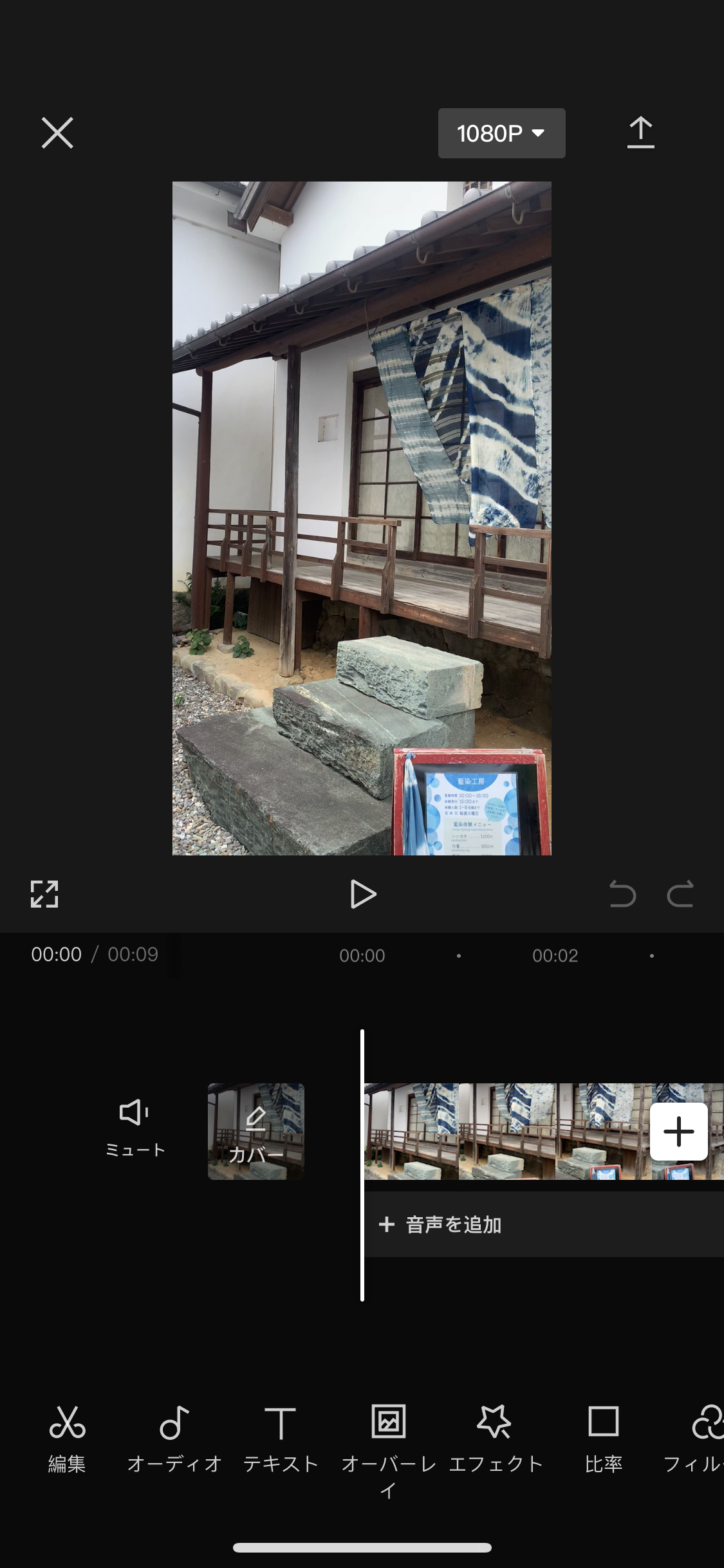
Task: Export the video with upload icon
Action: point(640,133)
